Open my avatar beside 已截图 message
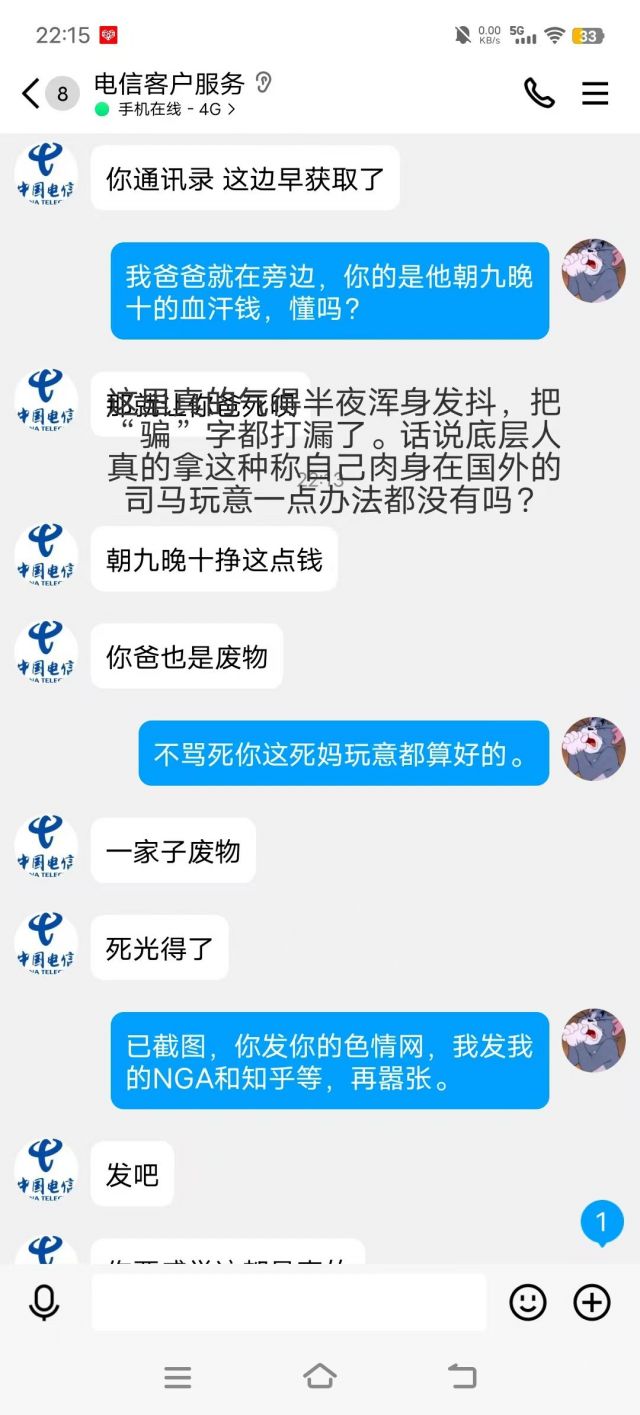640x1415 pixels. point(593,1040)
